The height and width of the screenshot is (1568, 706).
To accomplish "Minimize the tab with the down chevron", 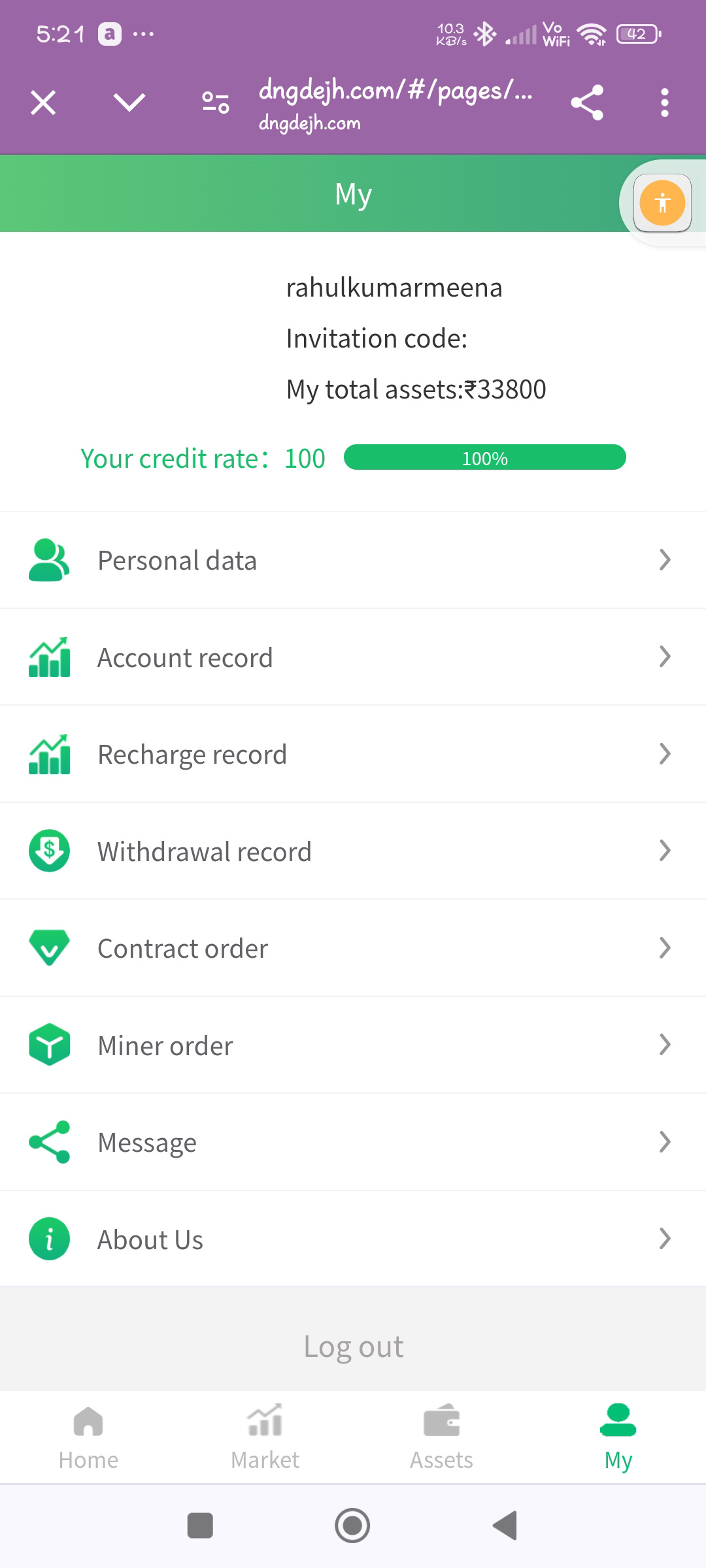I will pos(129,103).
